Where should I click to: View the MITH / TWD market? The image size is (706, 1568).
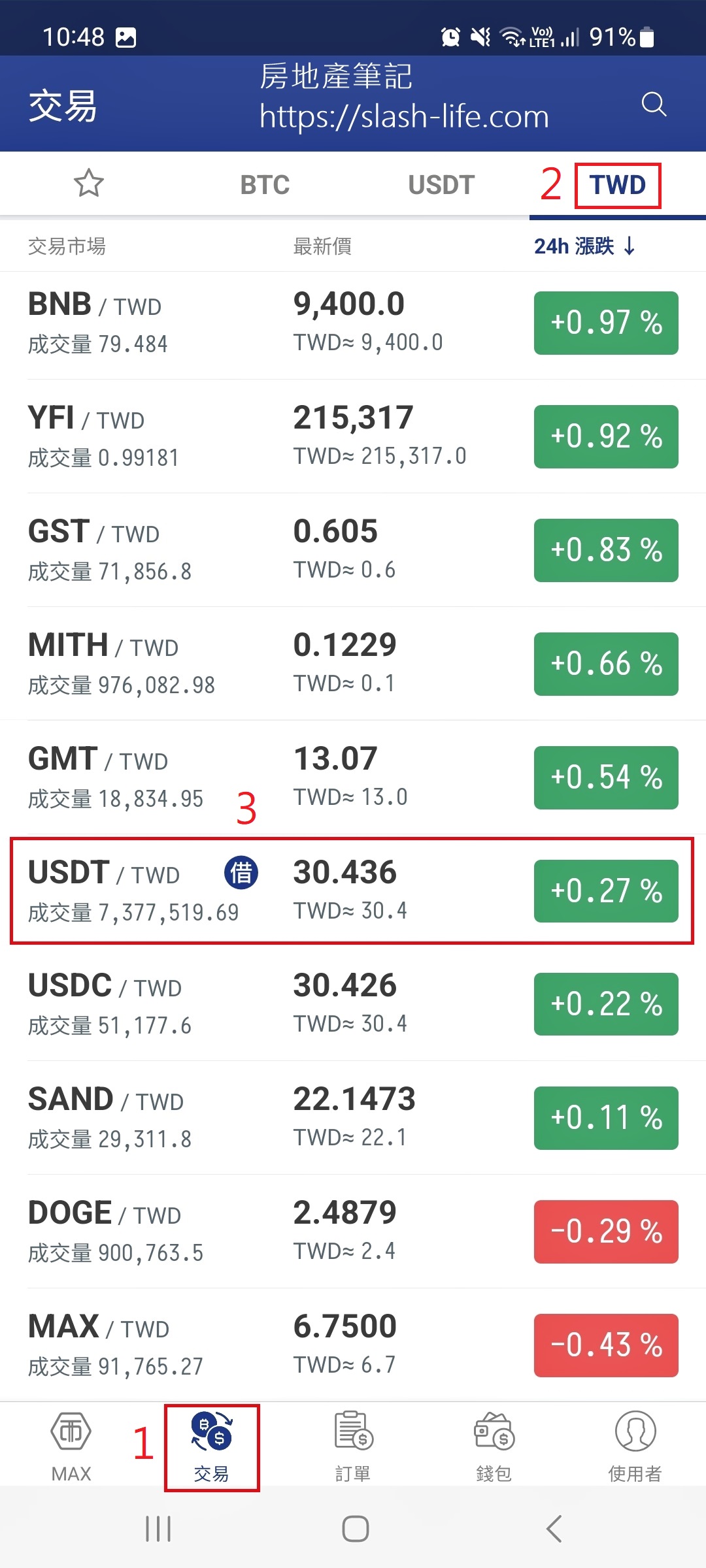tap(353, 664)
